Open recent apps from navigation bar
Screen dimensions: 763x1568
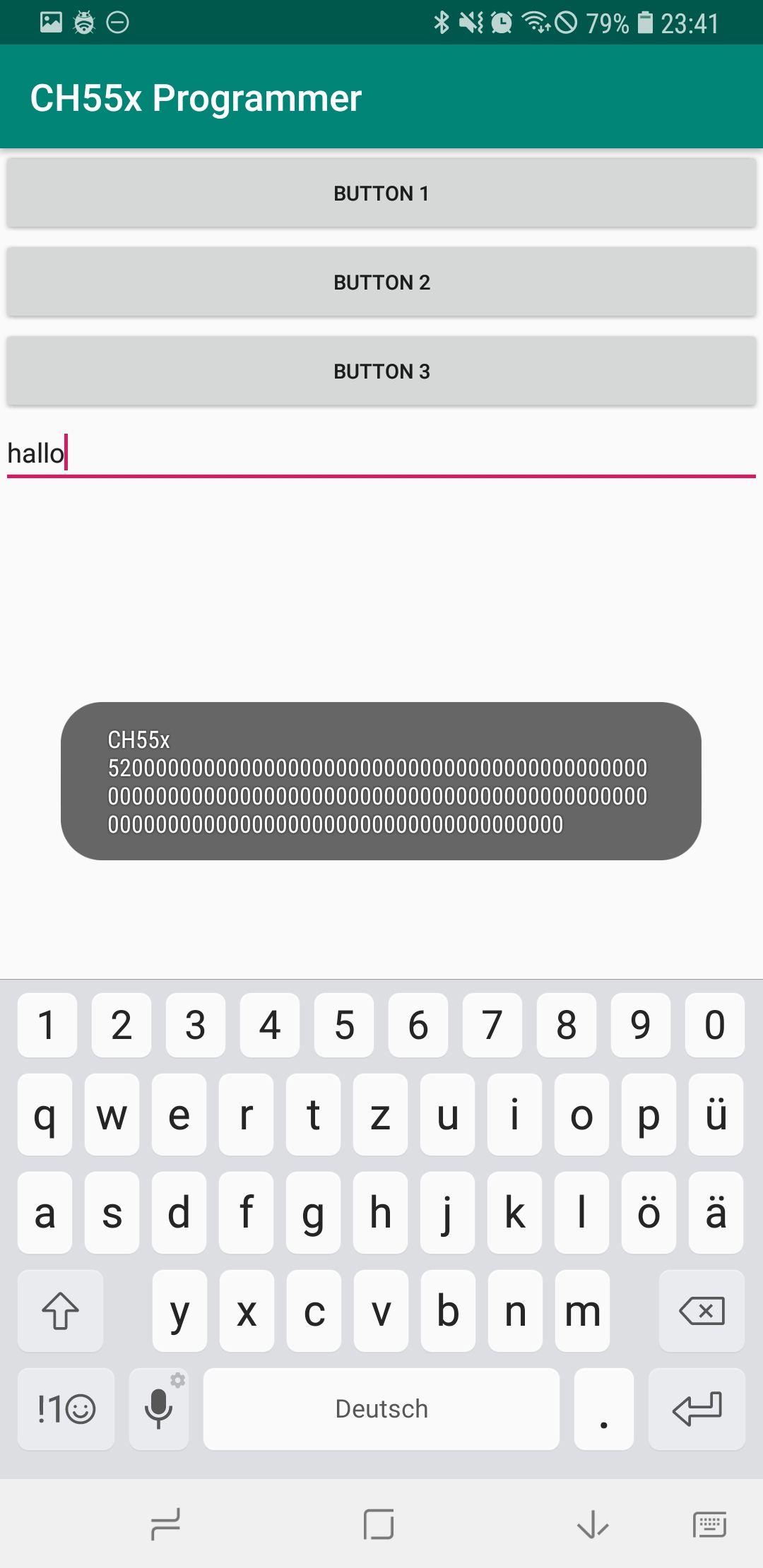166,1524
